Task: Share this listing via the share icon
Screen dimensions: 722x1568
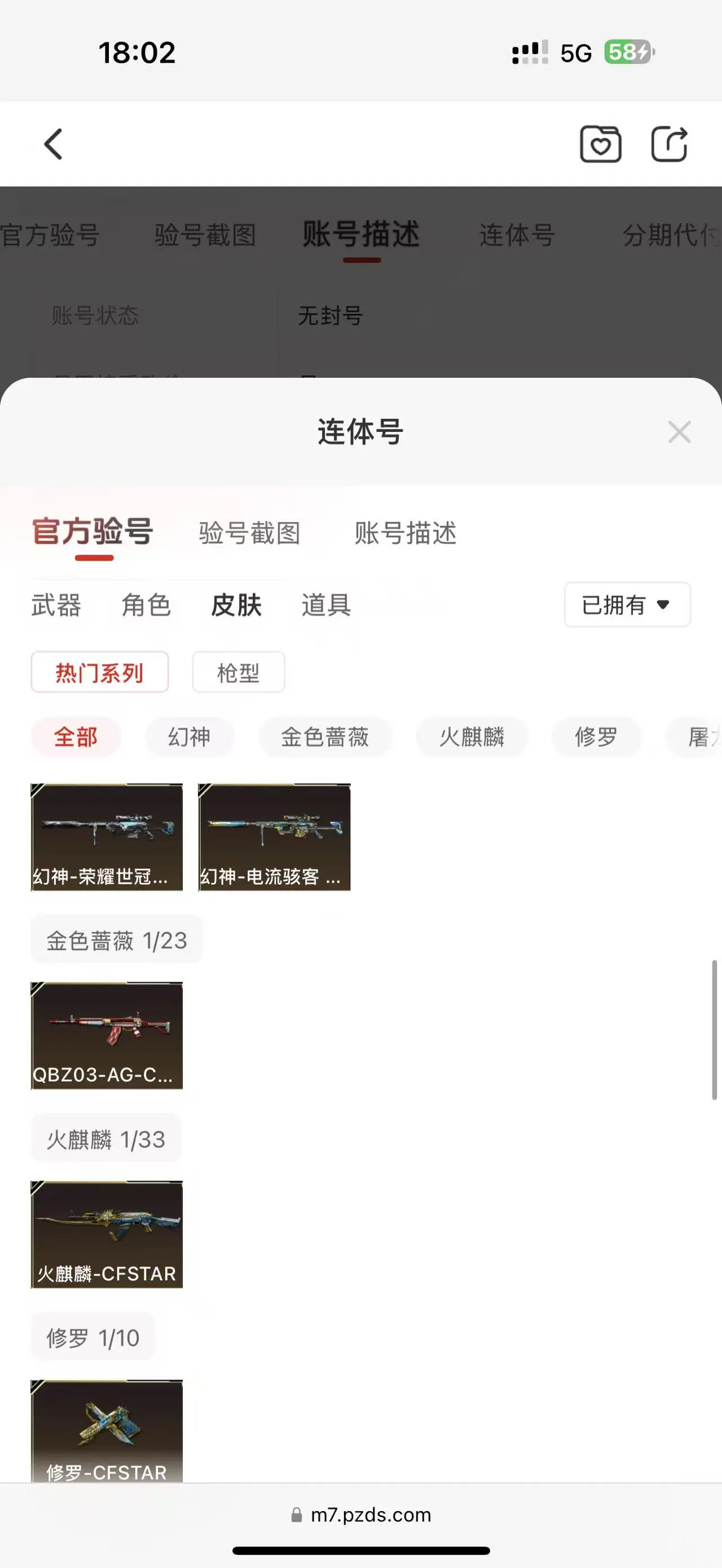Action: (669, 144)
